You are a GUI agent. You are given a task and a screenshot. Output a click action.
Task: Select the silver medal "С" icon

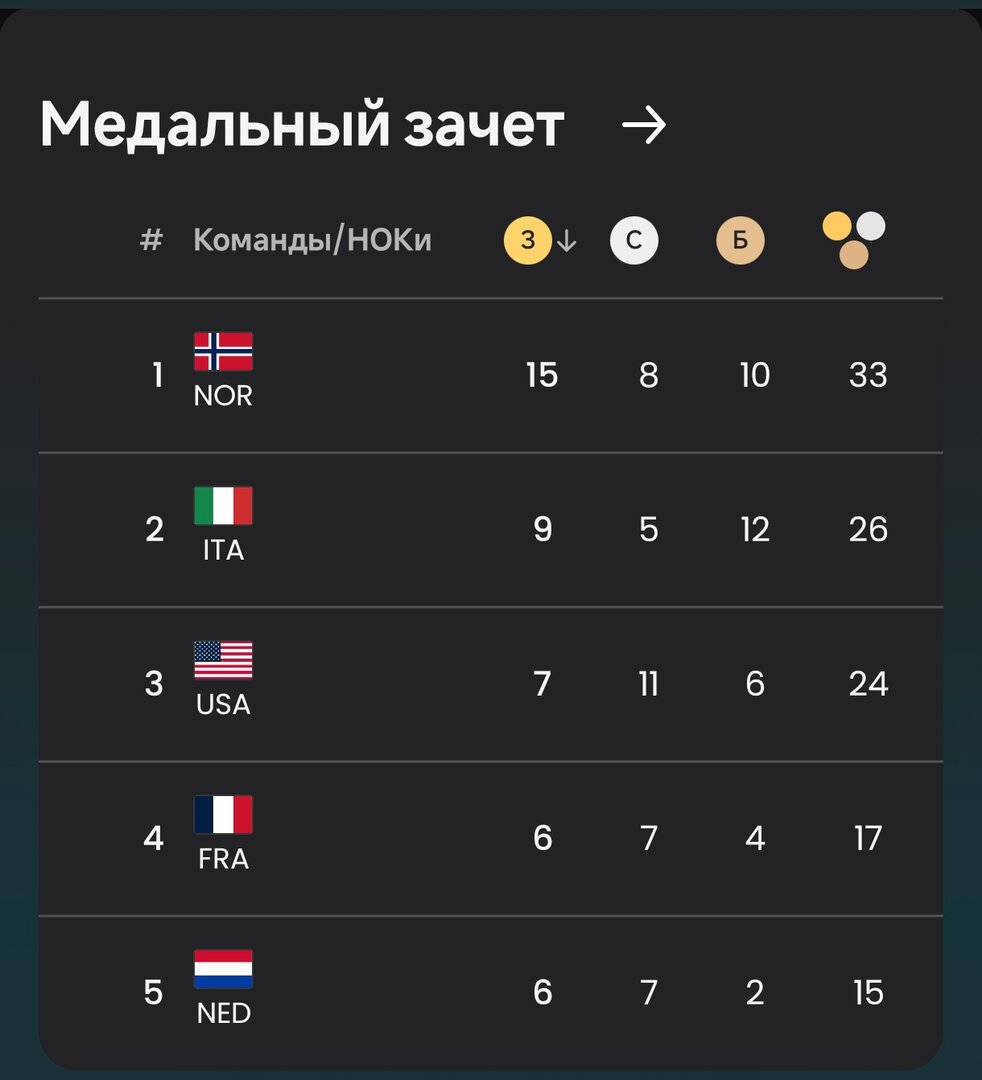point(633,239)
